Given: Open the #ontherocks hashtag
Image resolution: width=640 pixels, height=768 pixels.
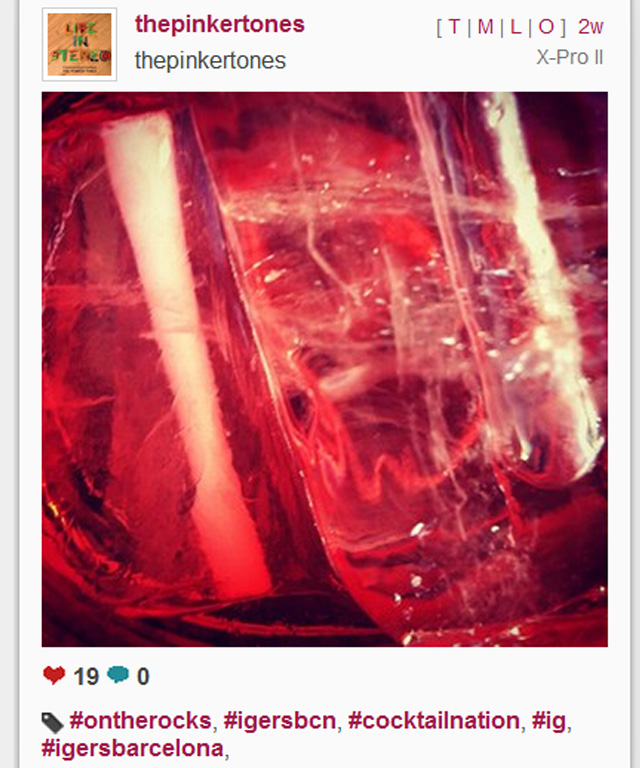Looking at the screenshot, I should pos(140,721).
